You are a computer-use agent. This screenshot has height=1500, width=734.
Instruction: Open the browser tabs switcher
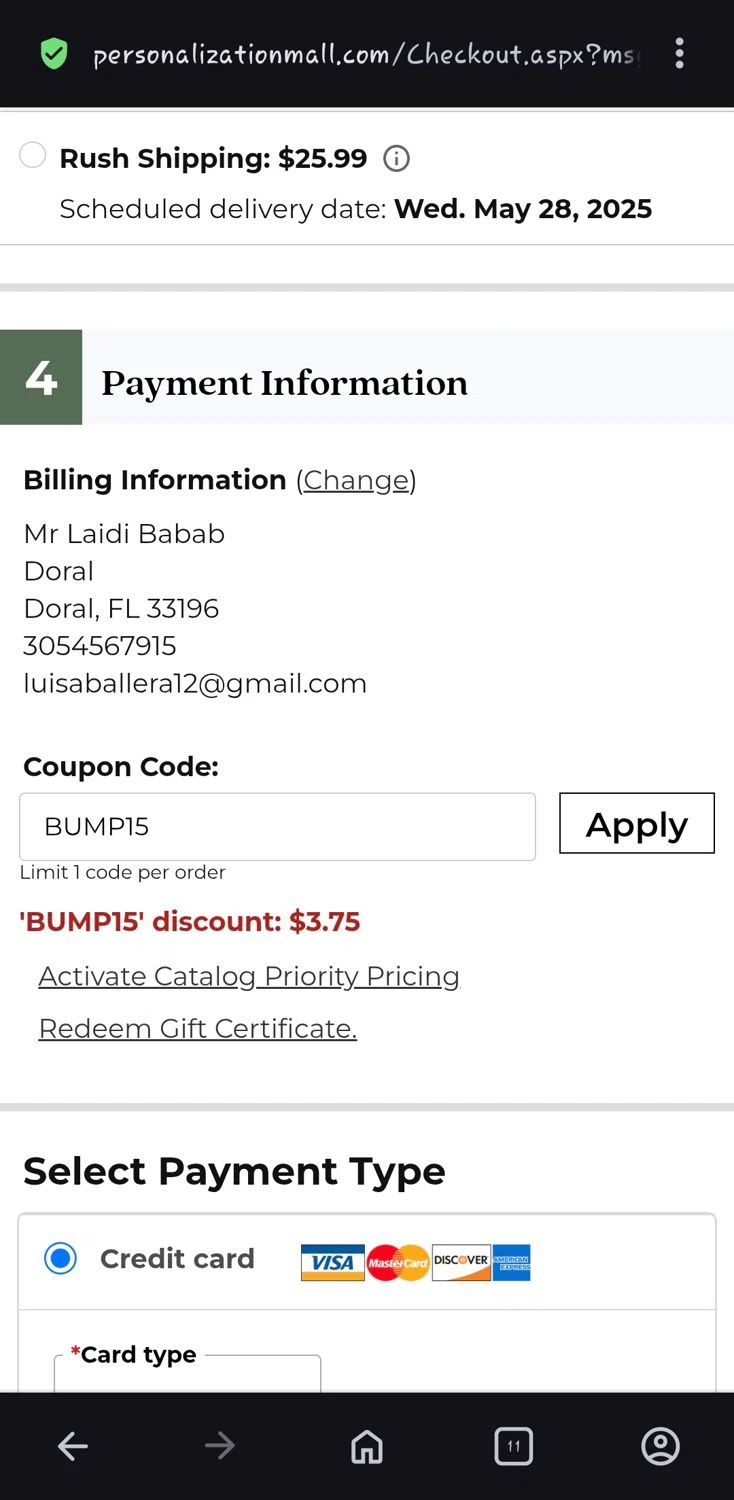tap(513, 1446)
